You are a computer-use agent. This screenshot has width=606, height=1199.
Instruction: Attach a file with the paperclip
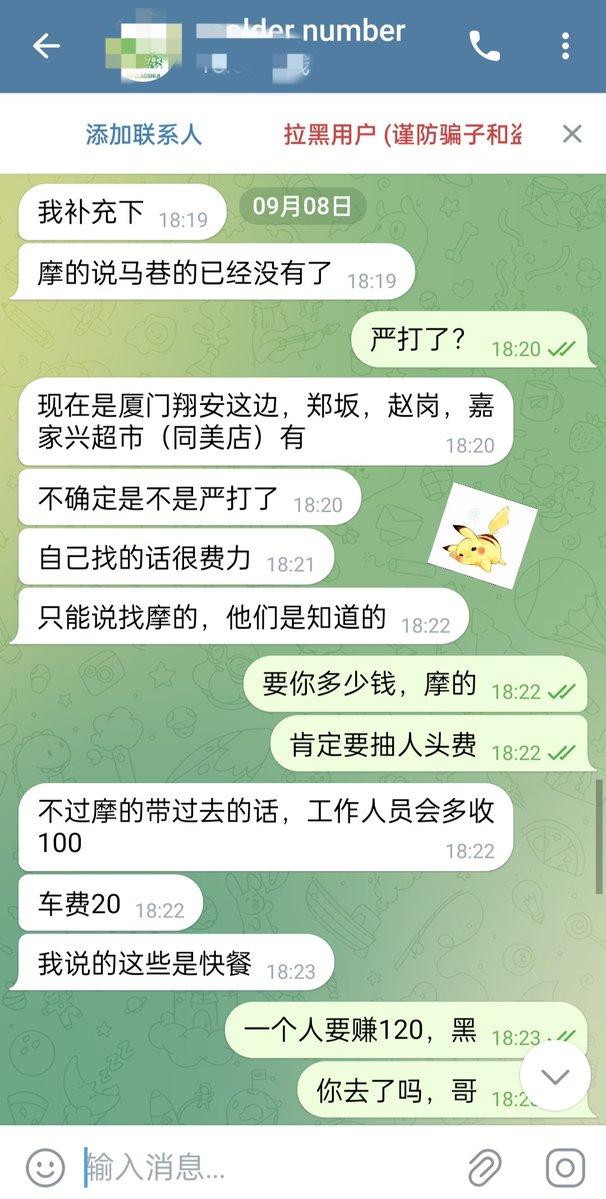tap(485, 1166)
